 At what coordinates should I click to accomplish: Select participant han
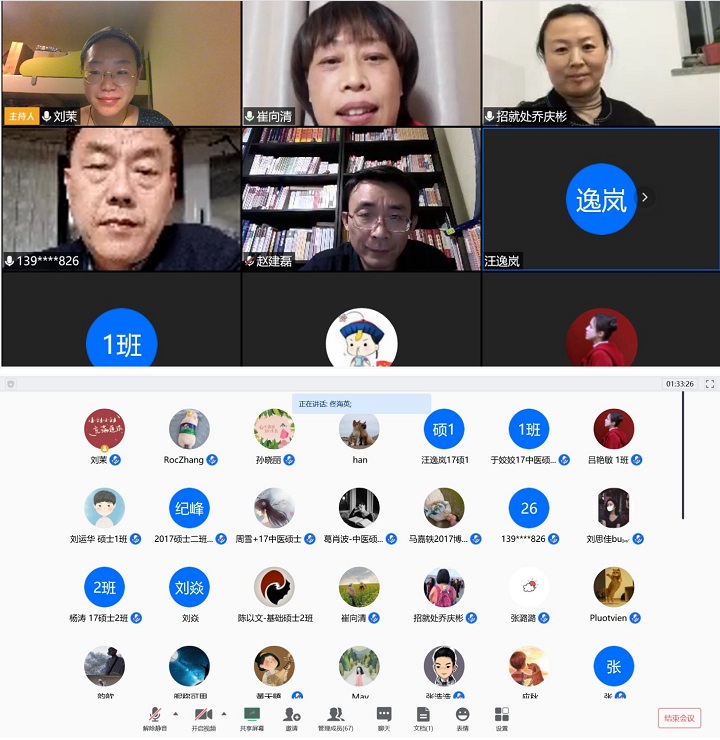[359, 429]
